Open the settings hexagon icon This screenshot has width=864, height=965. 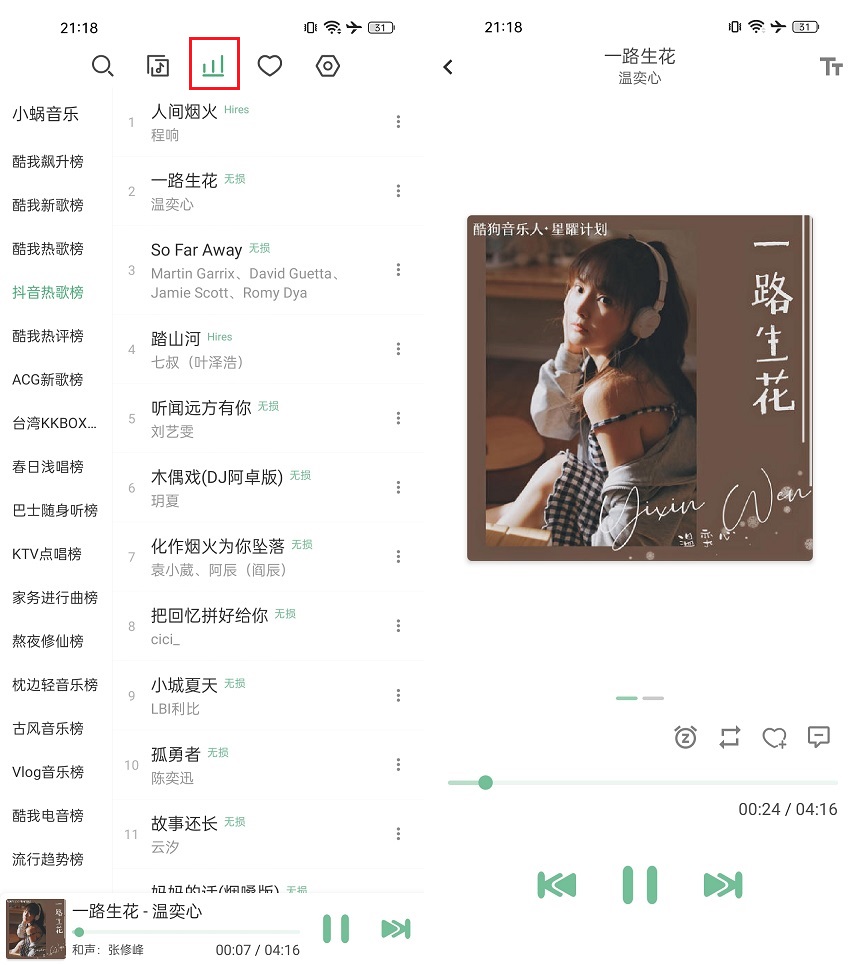(328, 66)
